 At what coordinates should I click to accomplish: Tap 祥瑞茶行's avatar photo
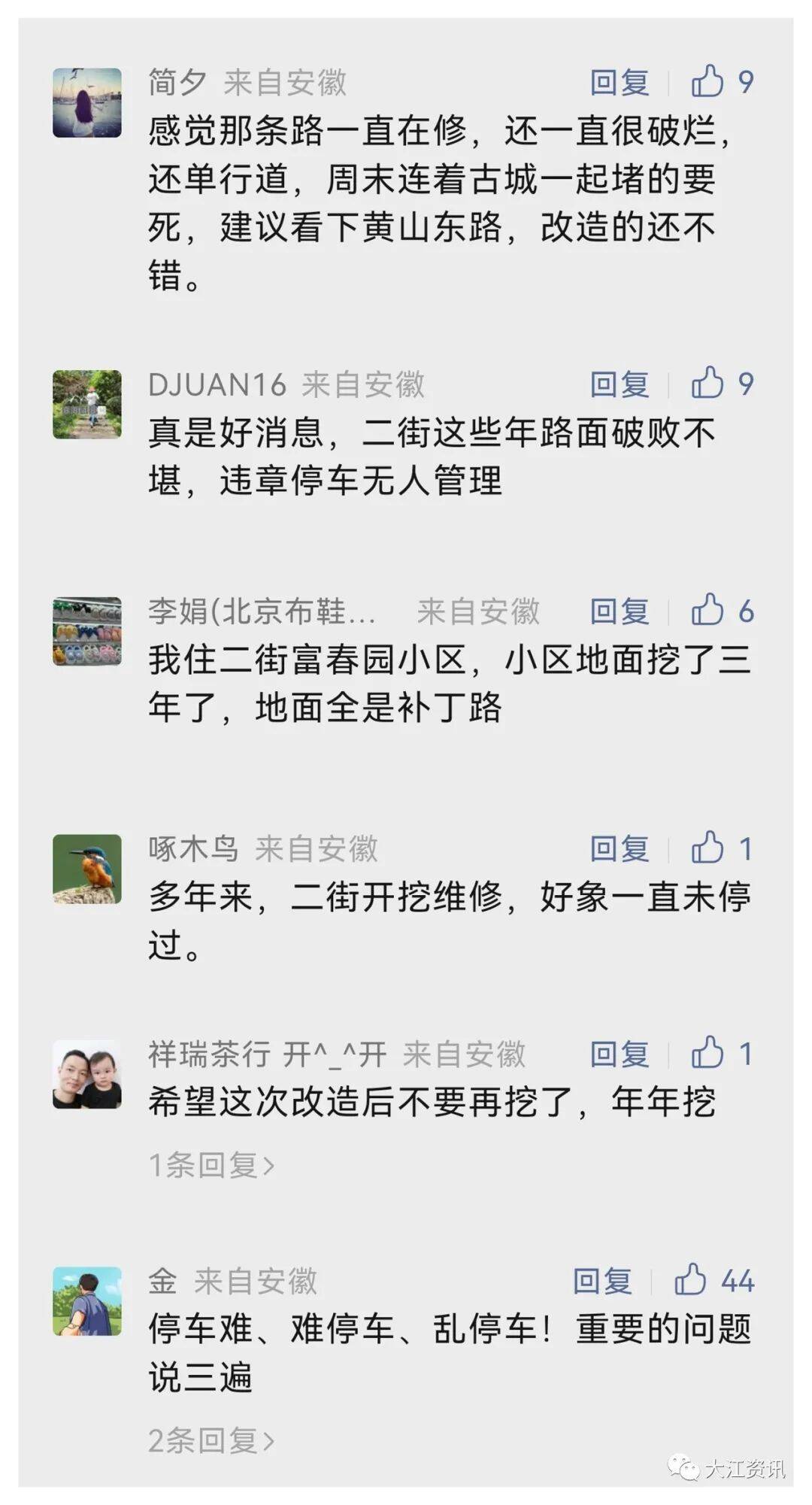click(x=87, y=1075)
